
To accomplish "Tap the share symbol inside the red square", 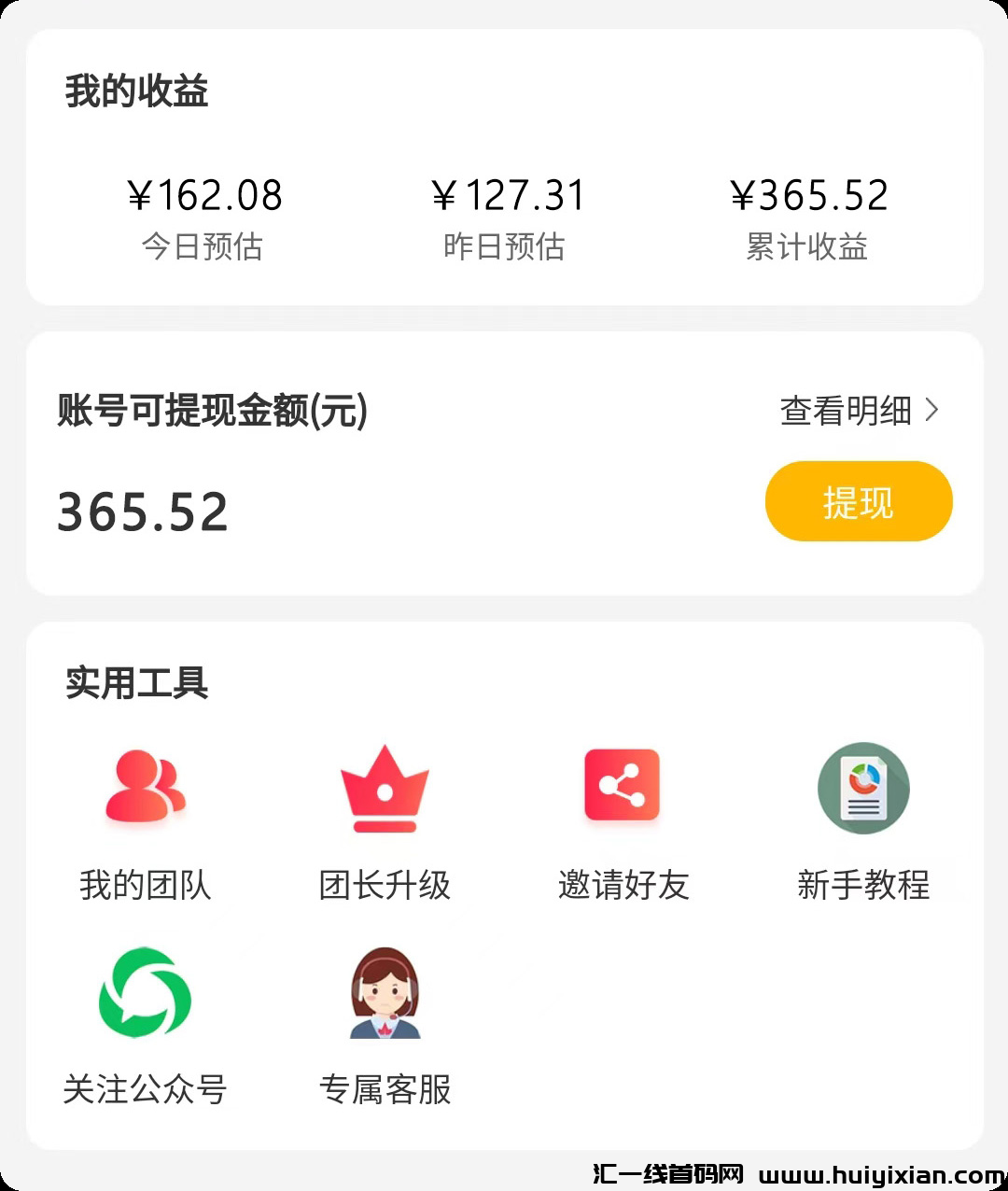I will (623, 787).
